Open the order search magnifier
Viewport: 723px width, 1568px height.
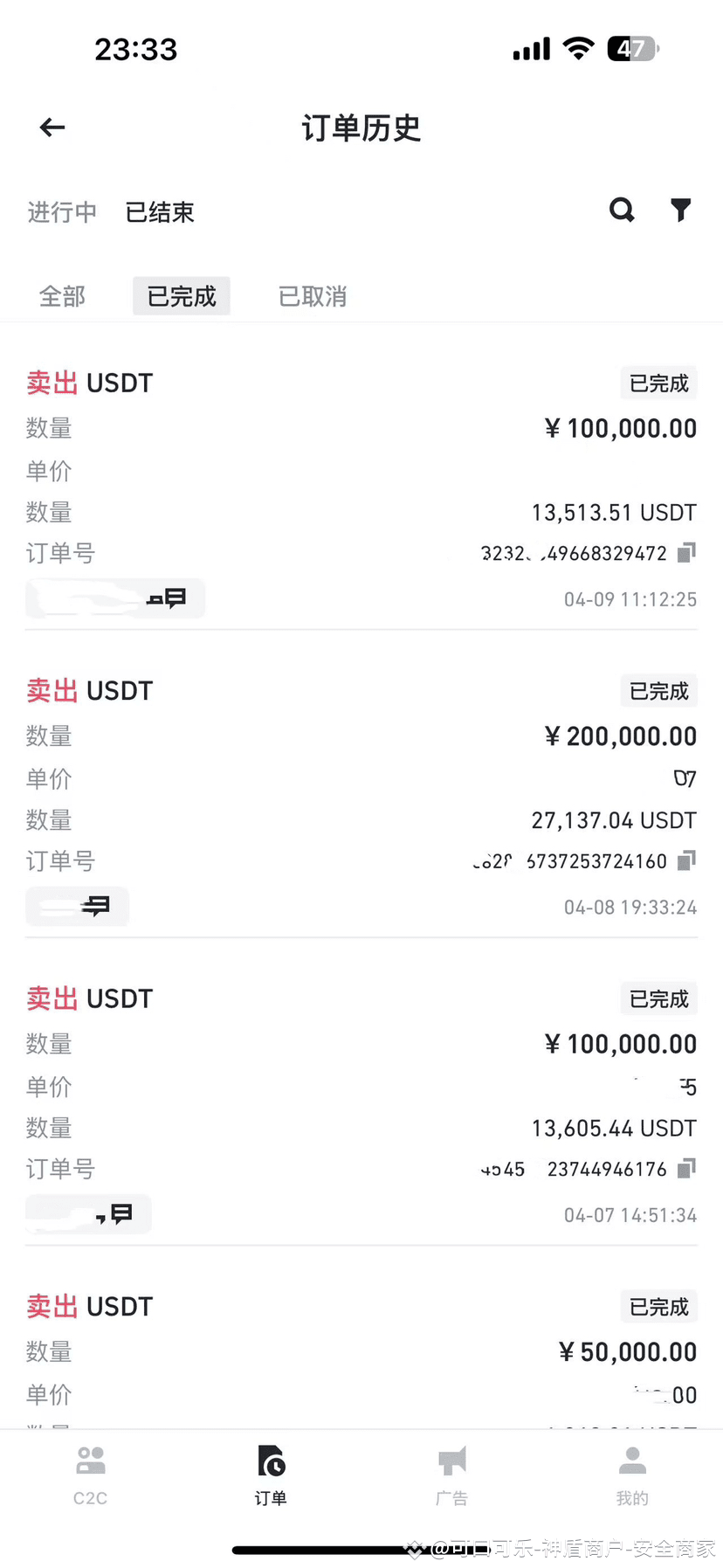[622, 210]
